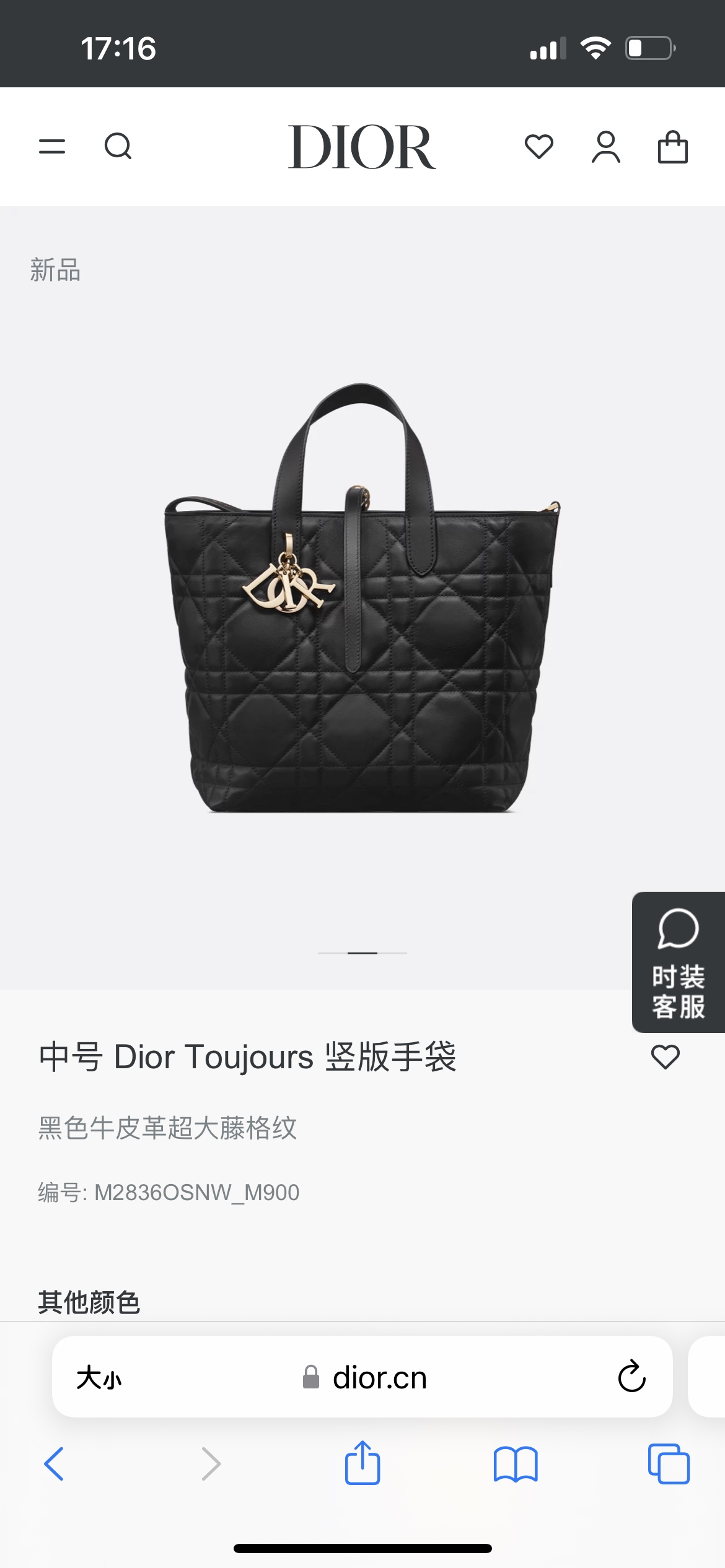
Task: Open the hamburger menu
Action: tap(52, 147)
